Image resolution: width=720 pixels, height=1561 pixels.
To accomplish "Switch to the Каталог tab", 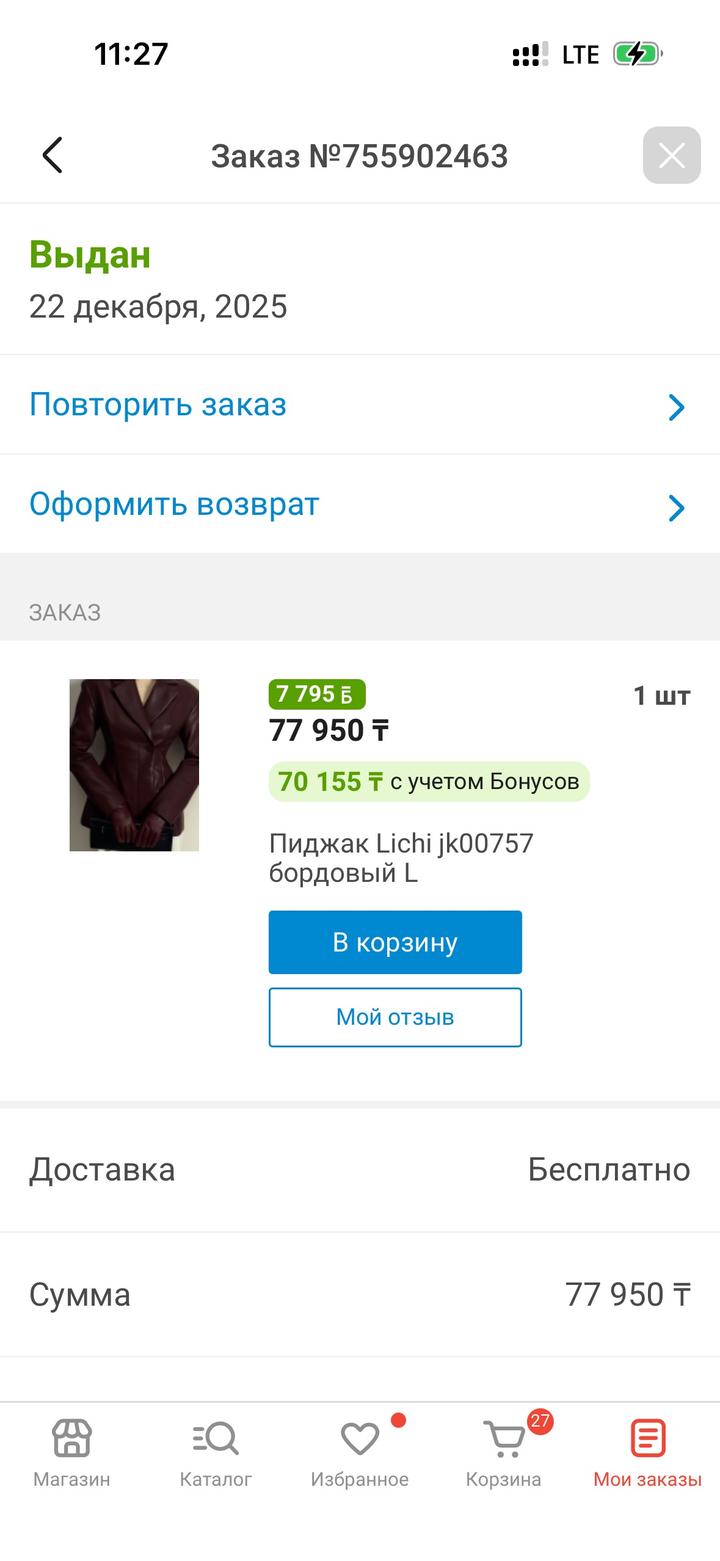I will [215, 1452].
